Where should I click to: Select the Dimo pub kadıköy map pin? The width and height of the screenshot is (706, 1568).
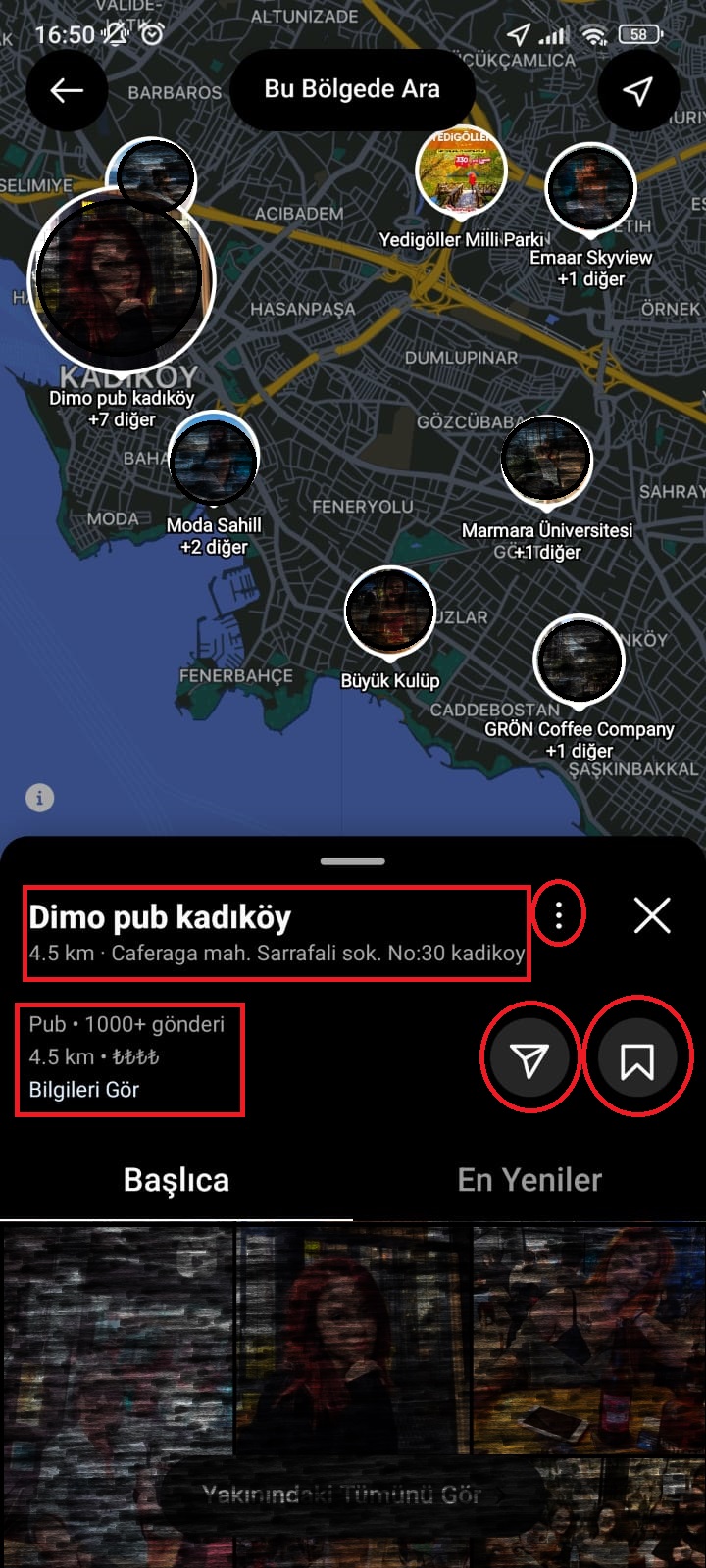pyautogui.click(x=121, y=279)
